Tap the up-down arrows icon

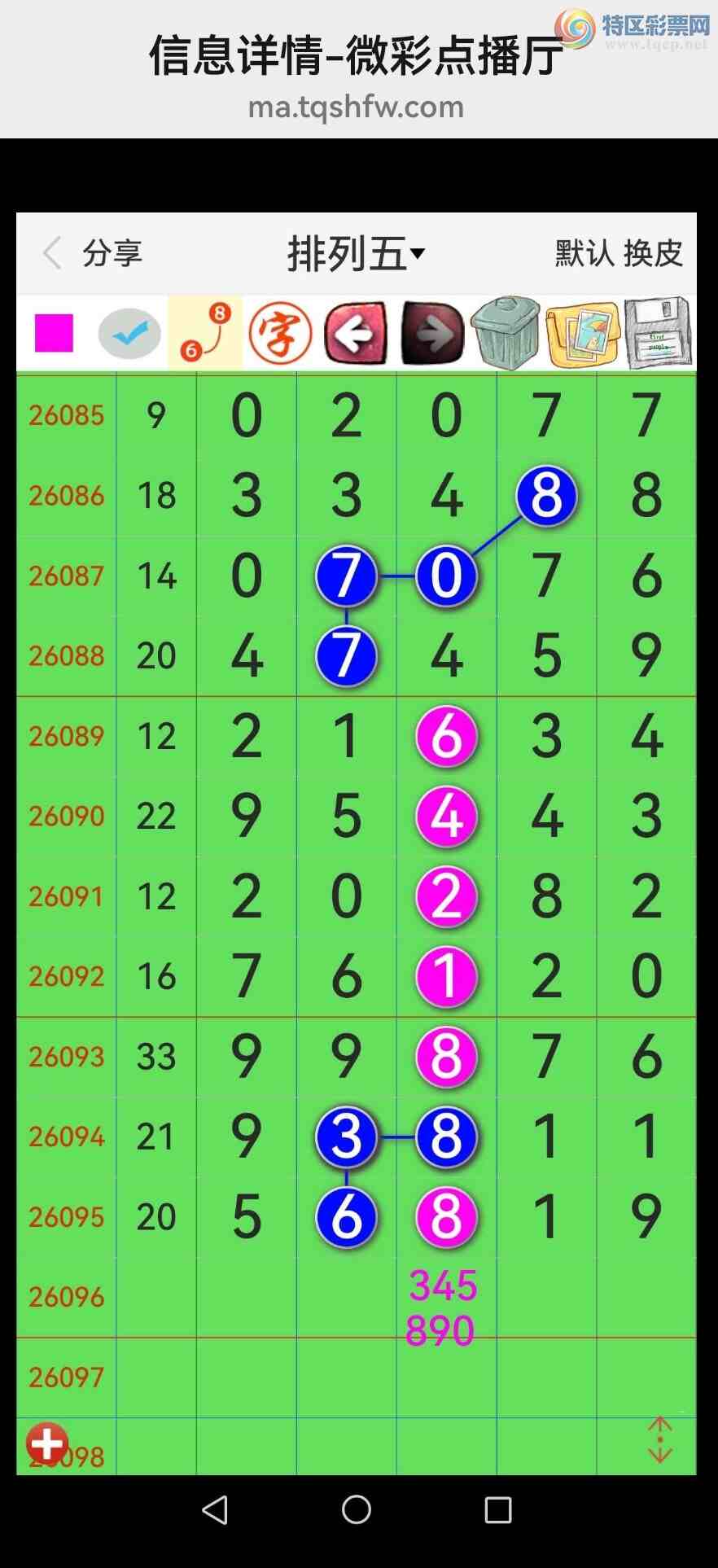pos(659,1439)
